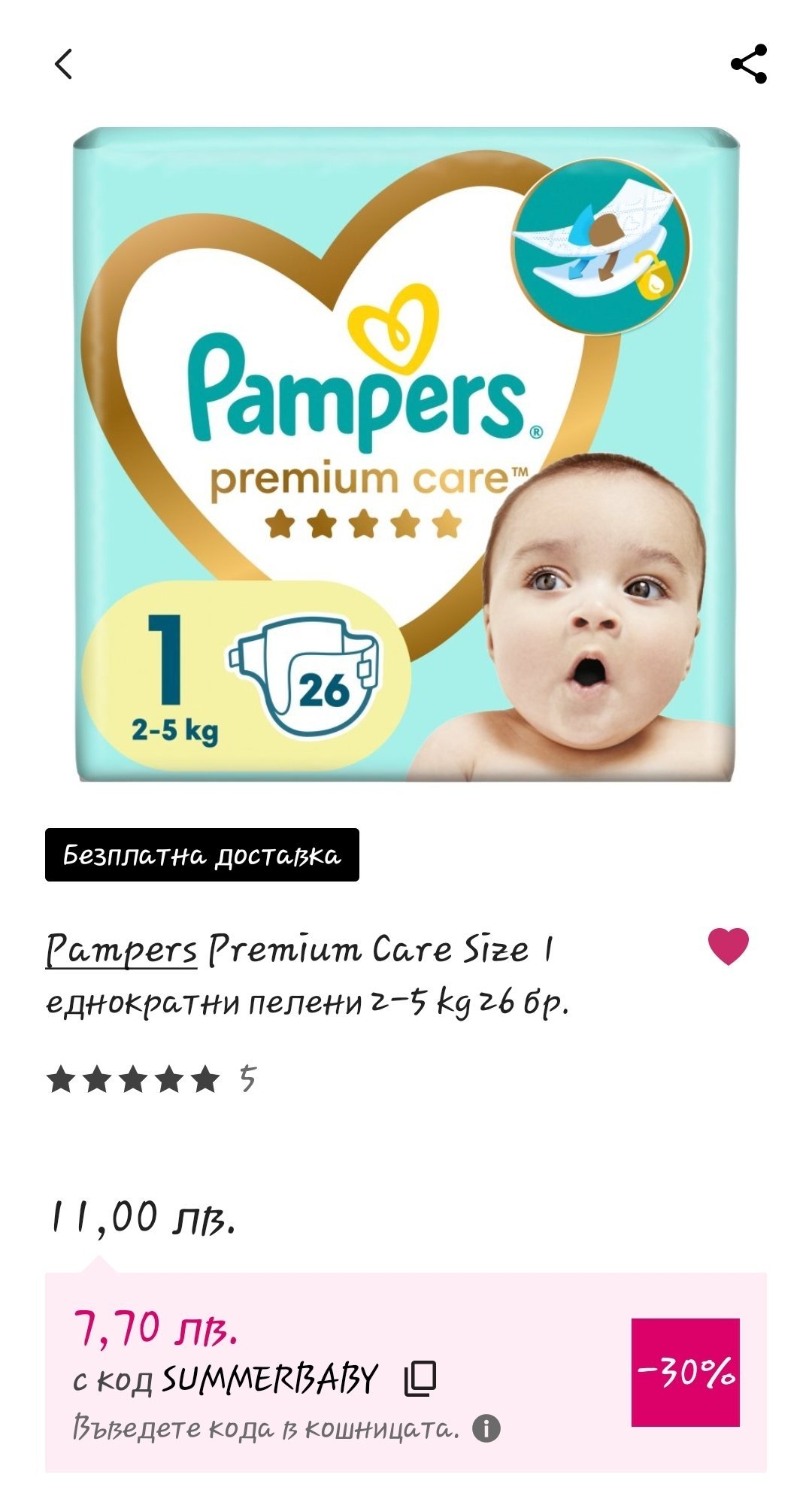
Task: Toggle the heart to save this product
Action: click(x=729, y=946)
